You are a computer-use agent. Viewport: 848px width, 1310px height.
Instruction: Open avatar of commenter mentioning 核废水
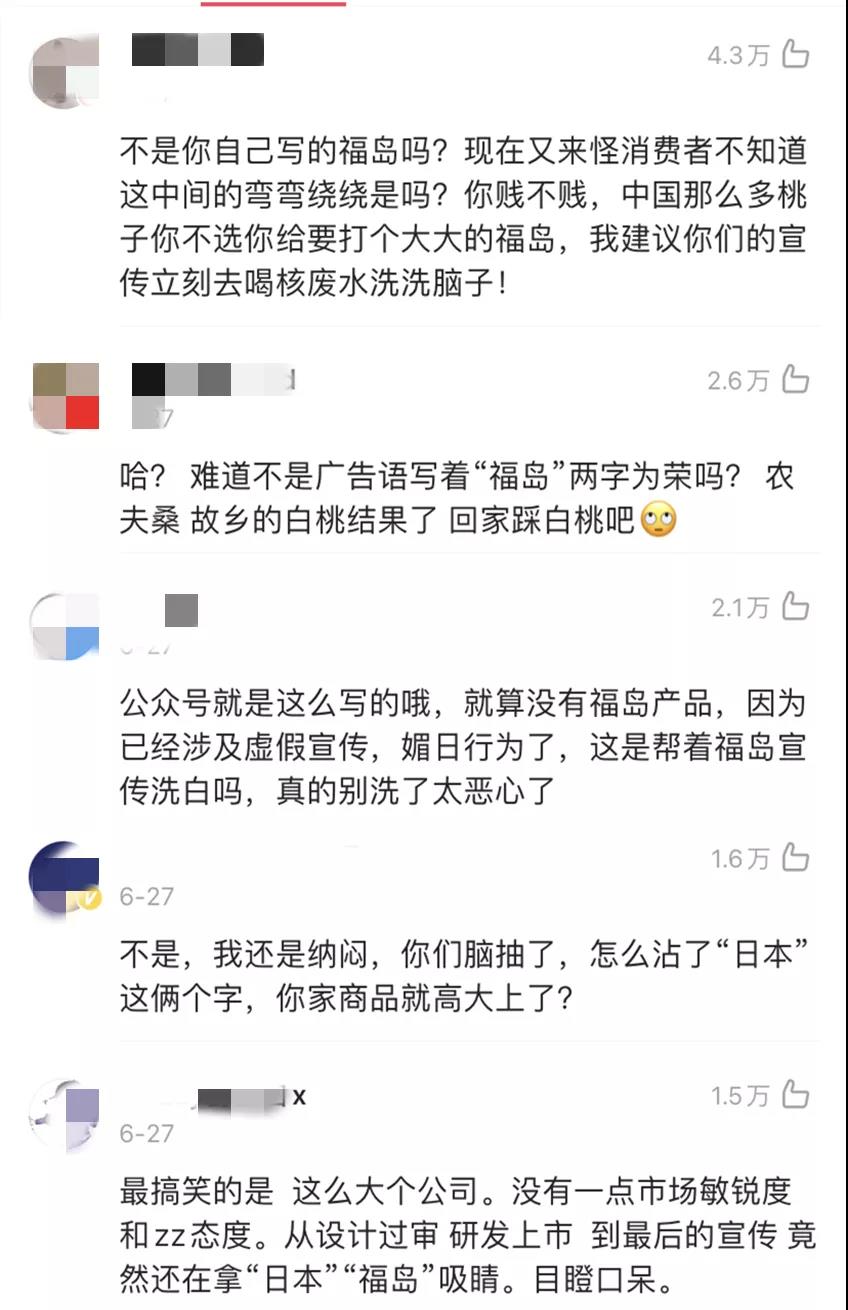coord(66,72)
